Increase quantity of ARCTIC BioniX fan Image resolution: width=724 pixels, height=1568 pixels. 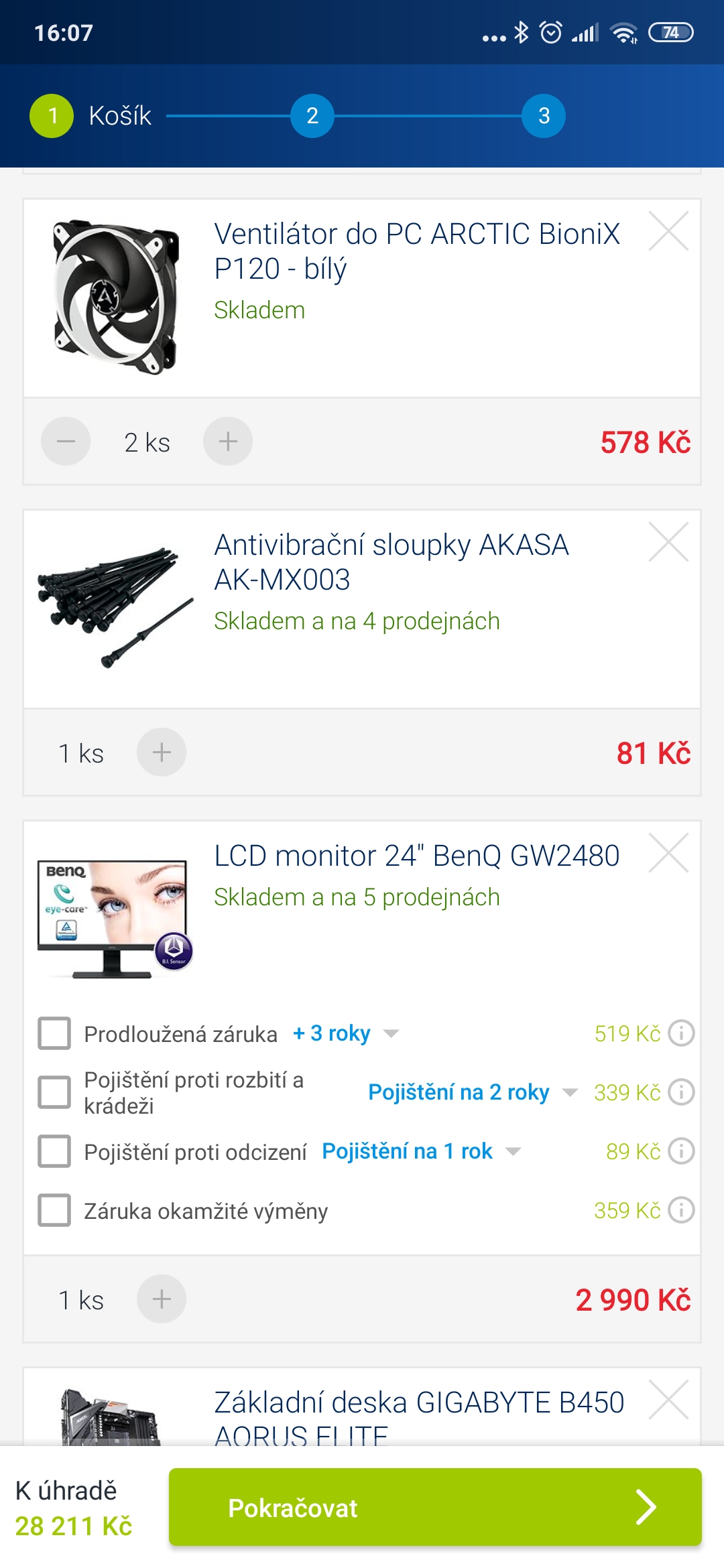tap(228, 442)
